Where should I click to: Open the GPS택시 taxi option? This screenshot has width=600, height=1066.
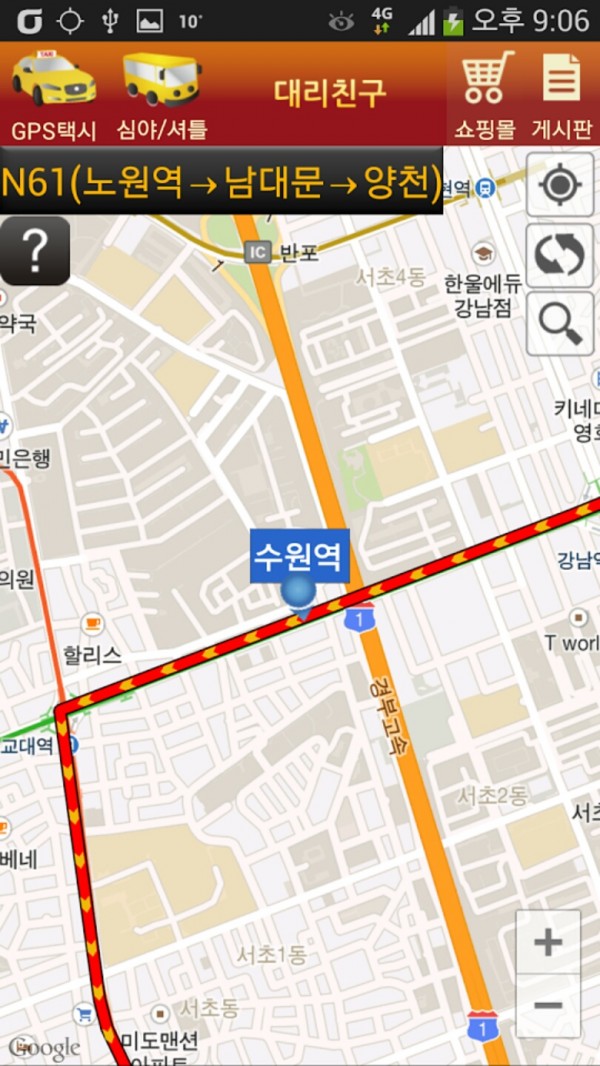tap(54, 95)
